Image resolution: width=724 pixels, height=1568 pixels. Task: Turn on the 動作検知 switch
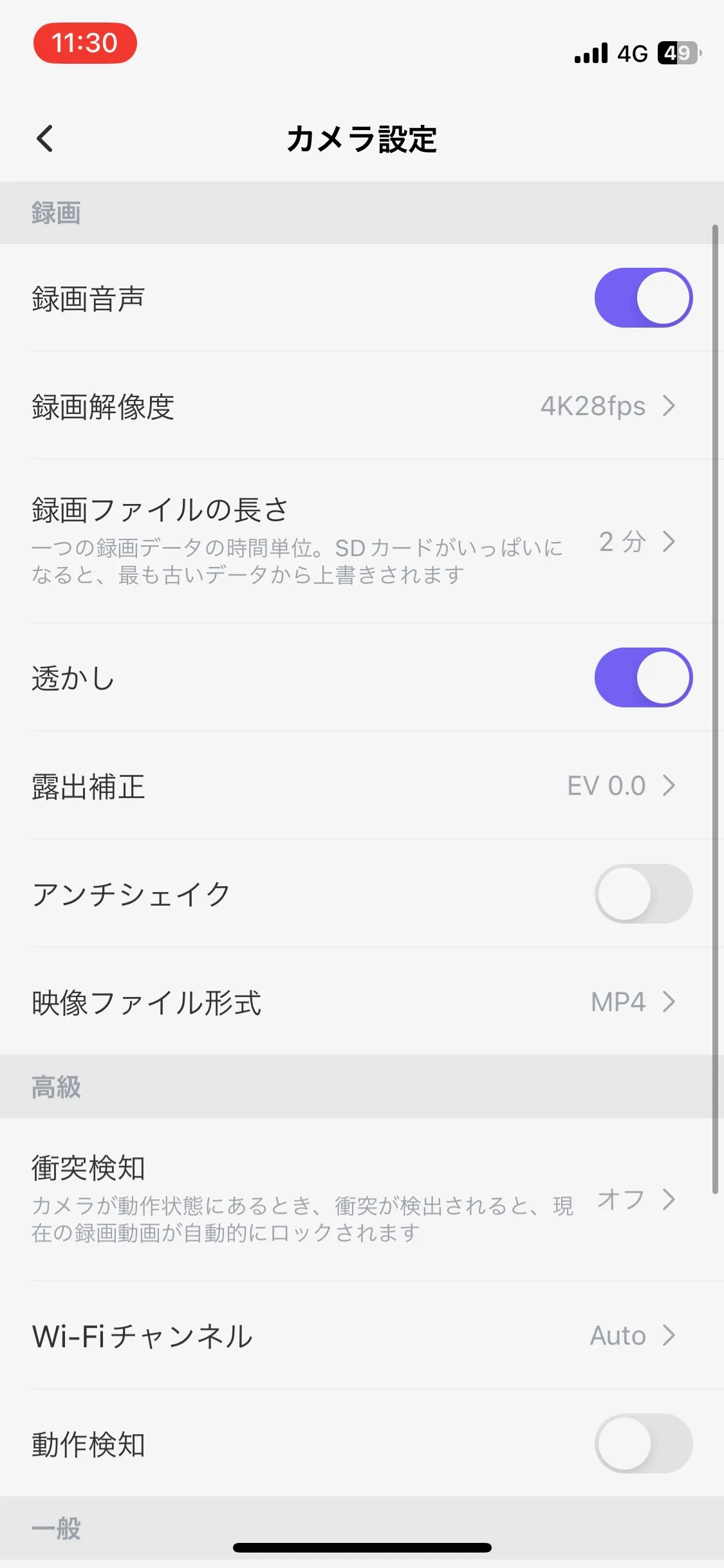coord(643,1444)
